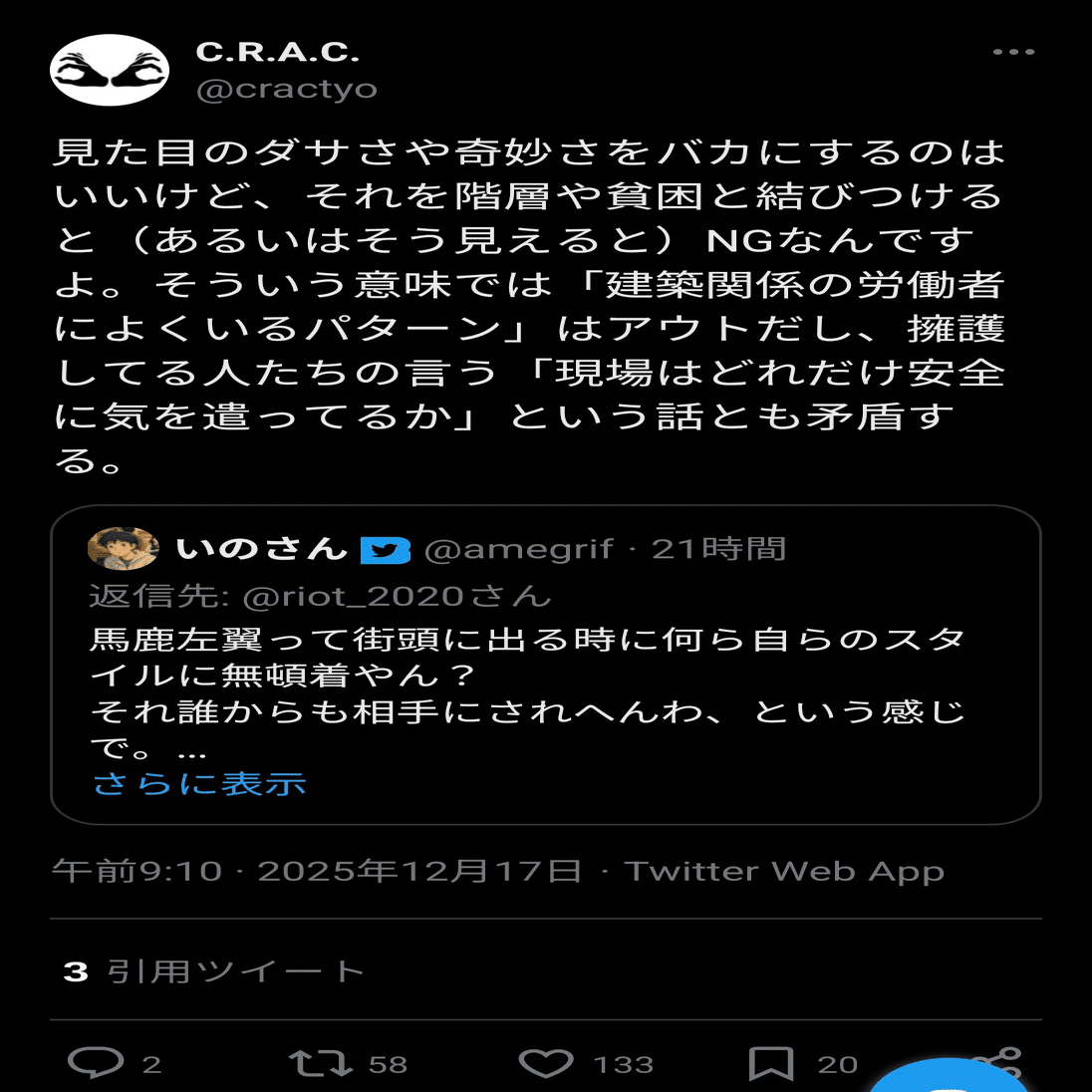Open @cractyo account name

point(287,90)
